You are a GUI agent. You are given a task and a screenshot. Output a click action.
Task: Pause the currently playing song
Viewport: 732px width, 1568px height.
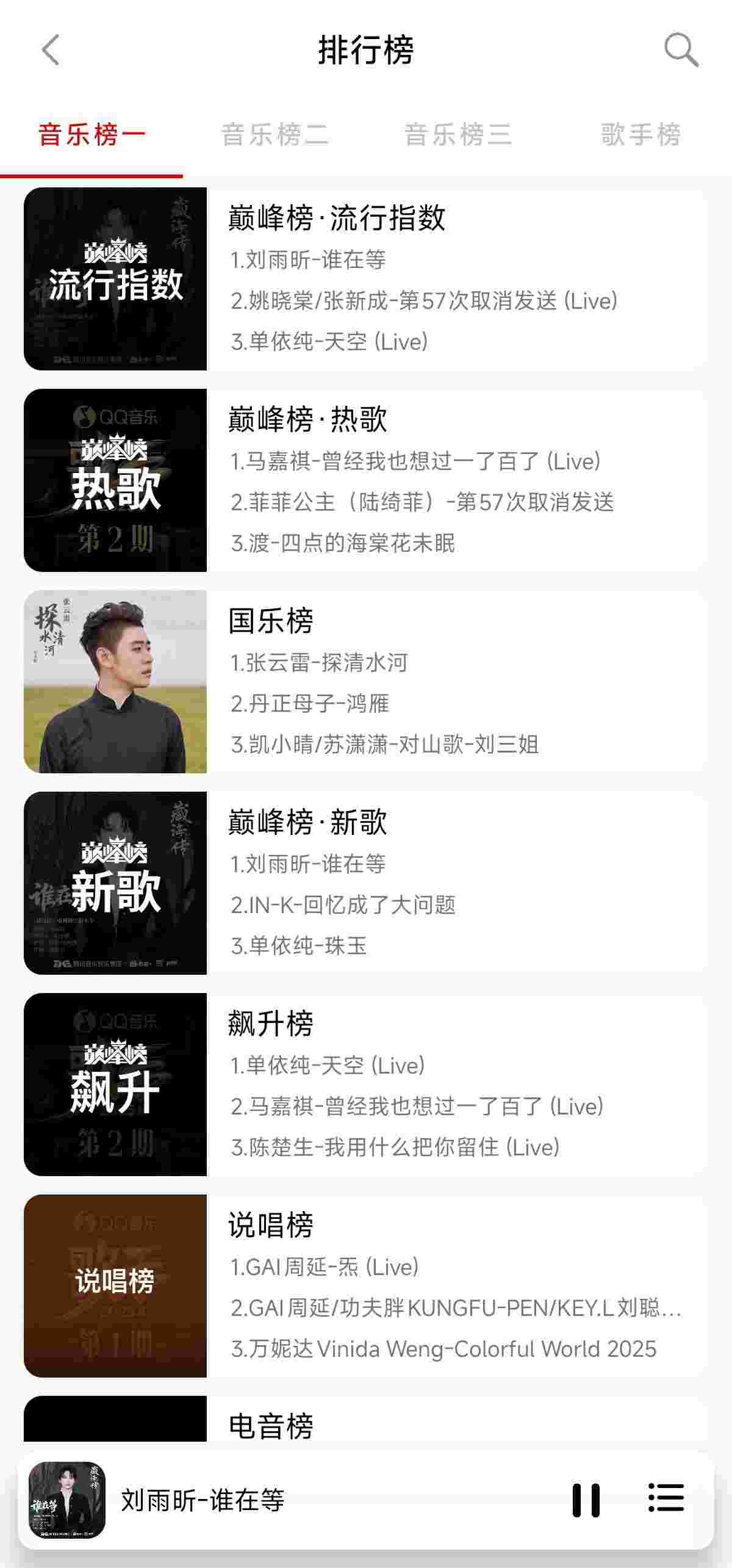[x=586, y=1500]
